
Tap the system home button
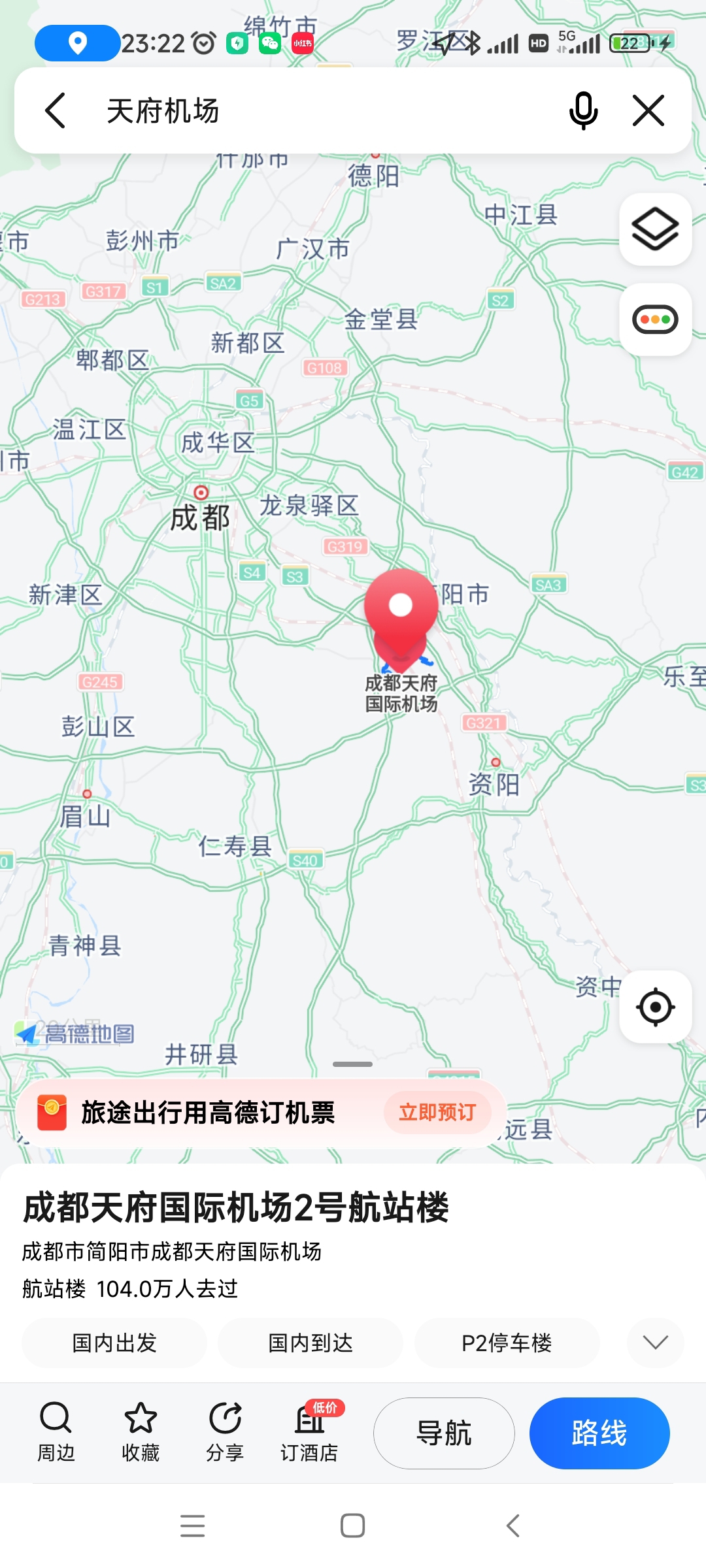[x=352, y=1526]
